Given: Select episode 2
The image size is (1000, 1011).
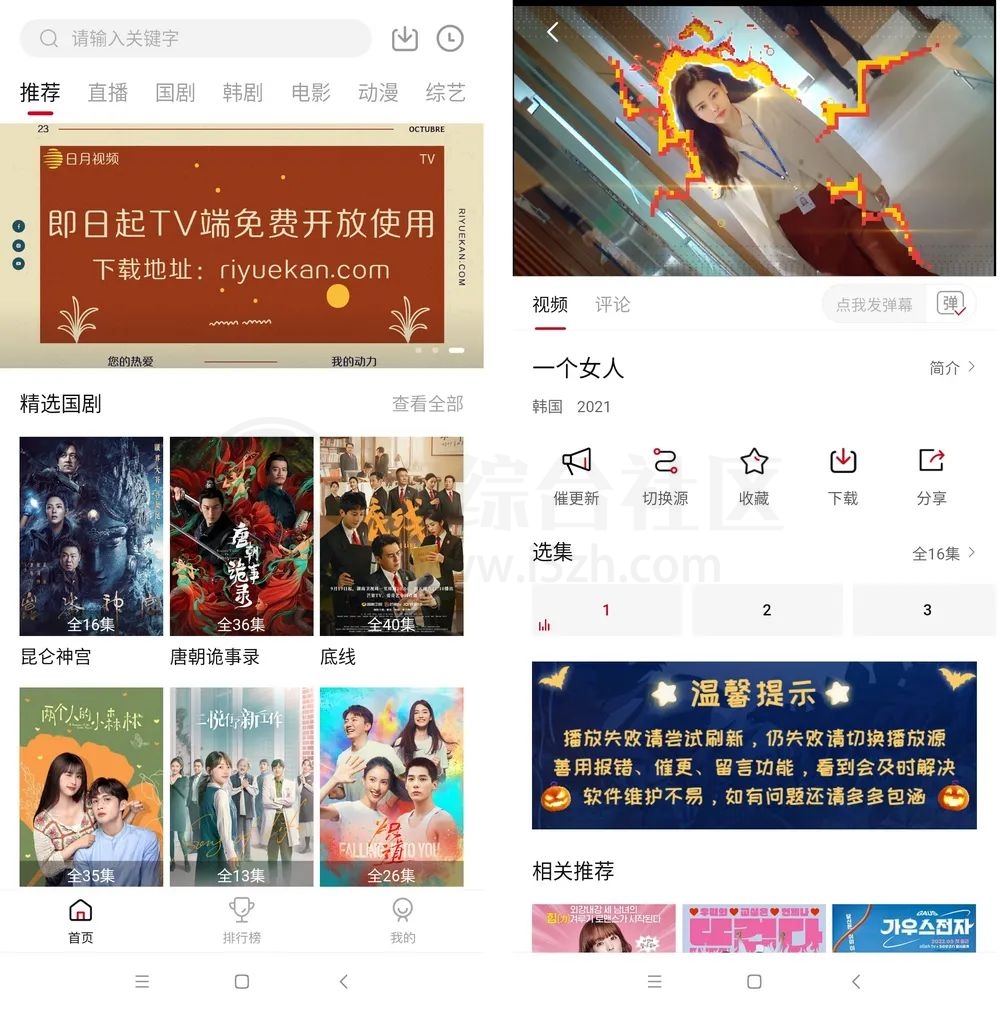Looking at the screenshot, I should (767, 610).
